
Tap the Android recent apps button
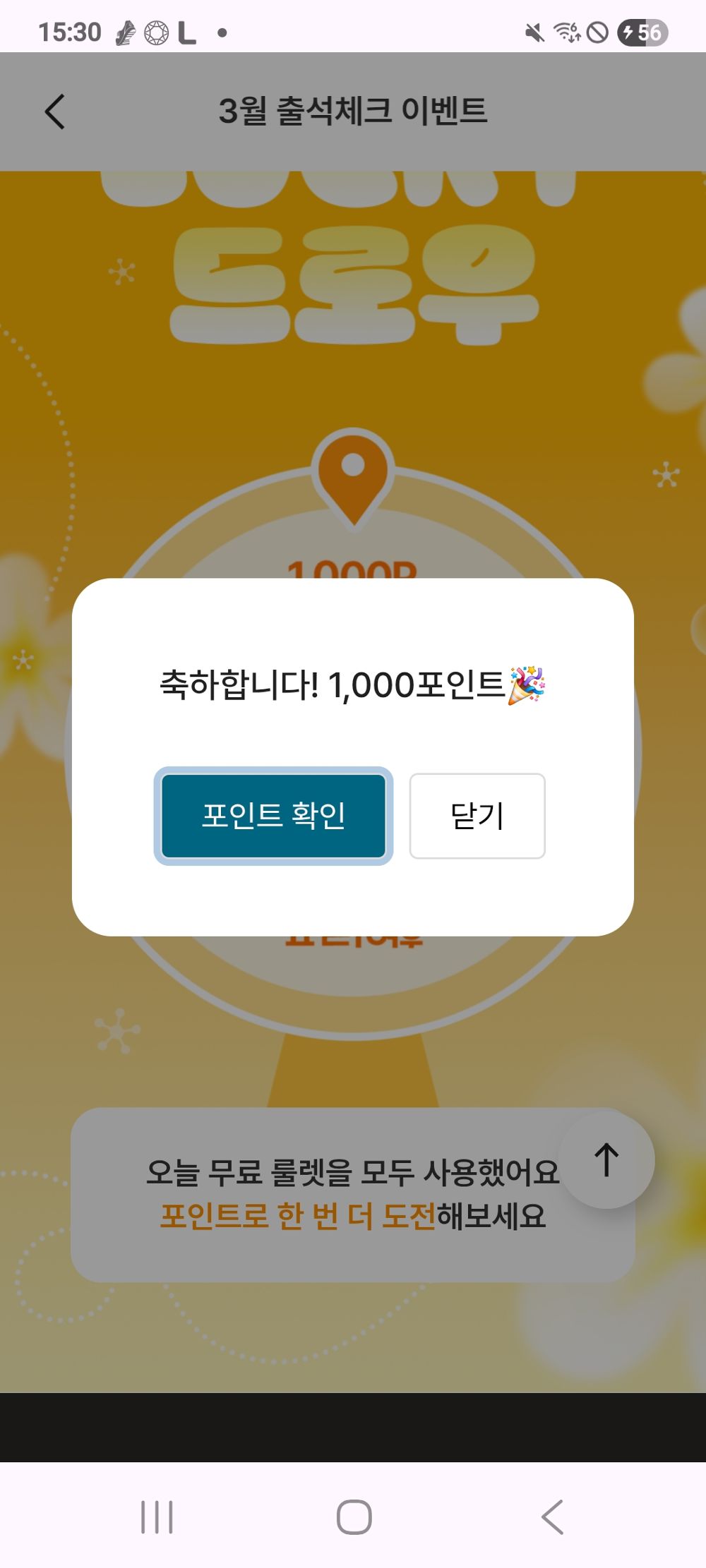click(155, 1514)
